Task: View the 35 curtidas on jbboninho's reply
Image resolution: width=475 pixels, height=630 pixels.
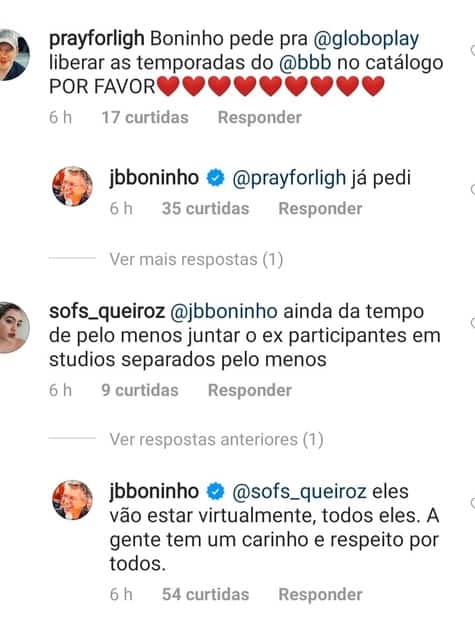Action: (205, 209)
